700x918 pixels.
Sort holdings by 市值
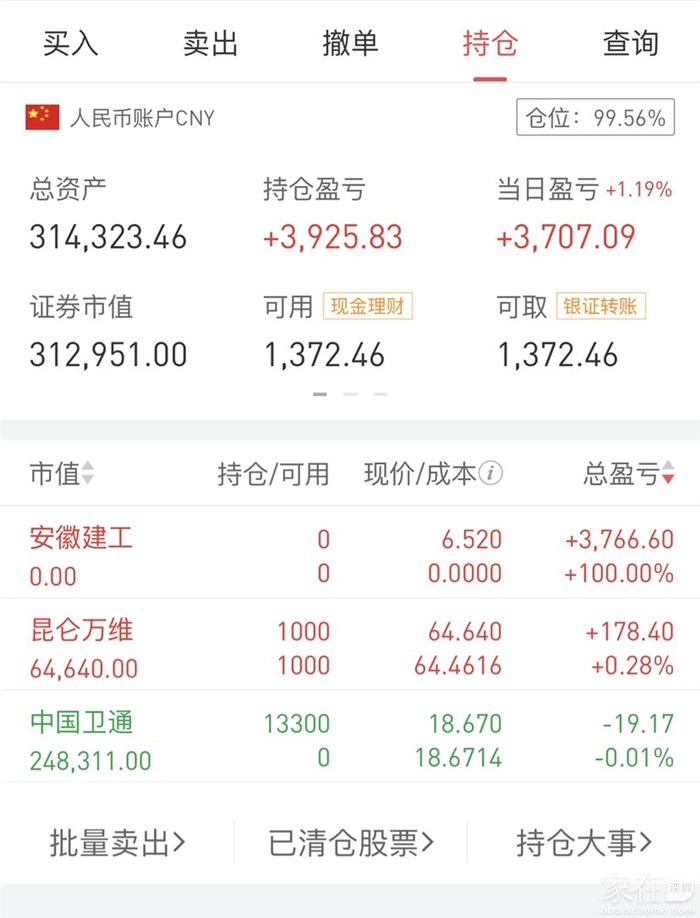click(62, 474)
